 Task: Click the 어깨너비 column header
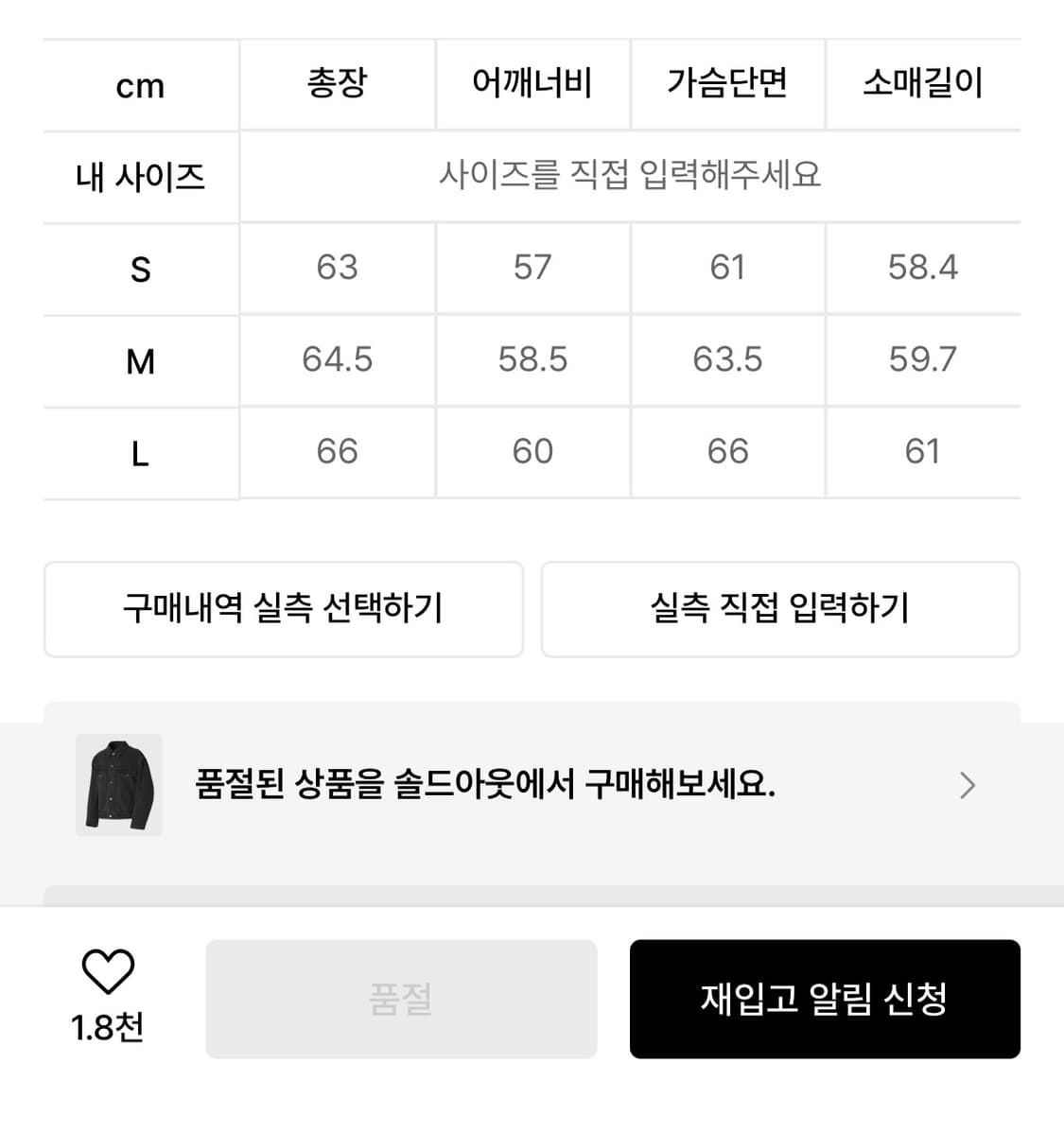[x=532, y=83]
